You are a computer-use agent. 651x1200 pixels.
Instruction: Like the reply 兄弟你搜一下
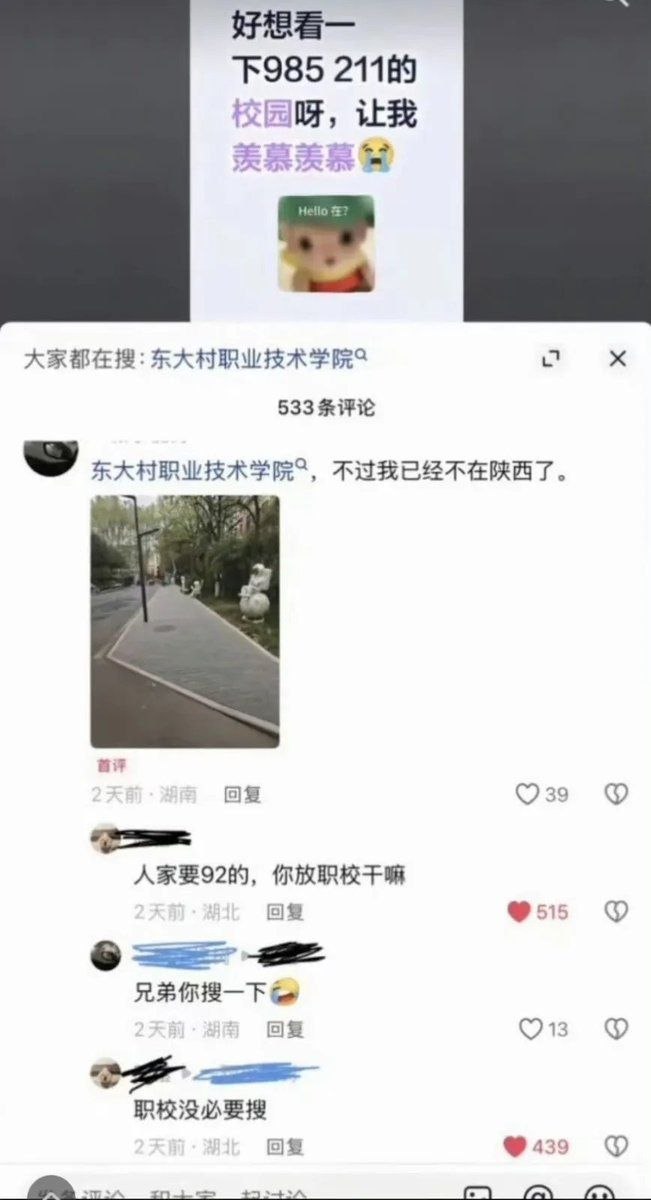[x=530, y=1029]
